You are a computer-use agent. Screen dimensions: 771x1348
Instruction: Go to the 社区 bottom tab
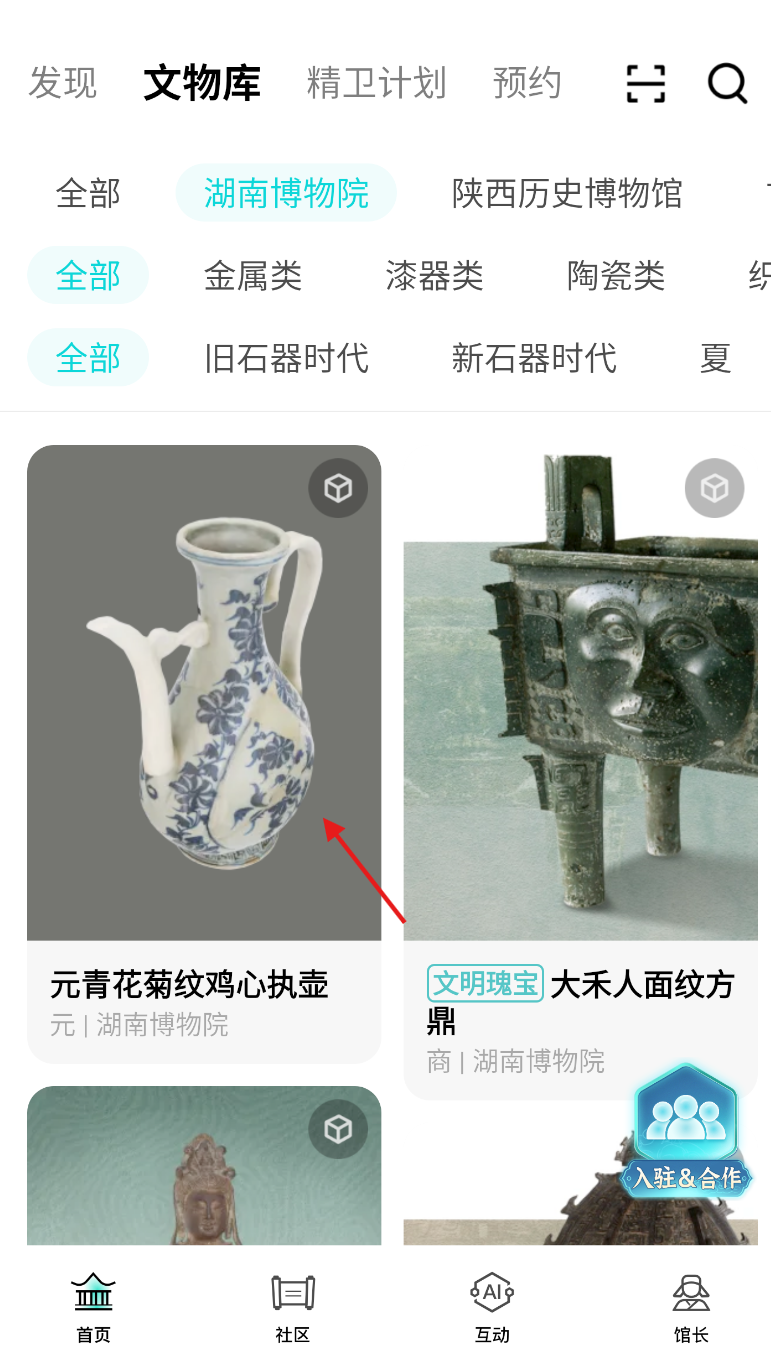click(293, 1308)
